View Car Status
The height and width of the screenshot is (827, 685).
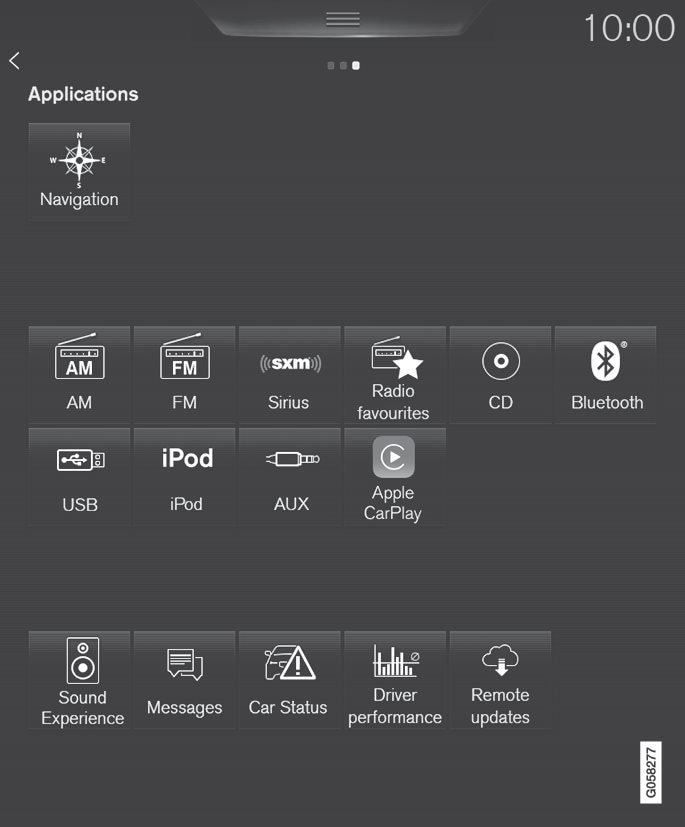pos(290,680)
